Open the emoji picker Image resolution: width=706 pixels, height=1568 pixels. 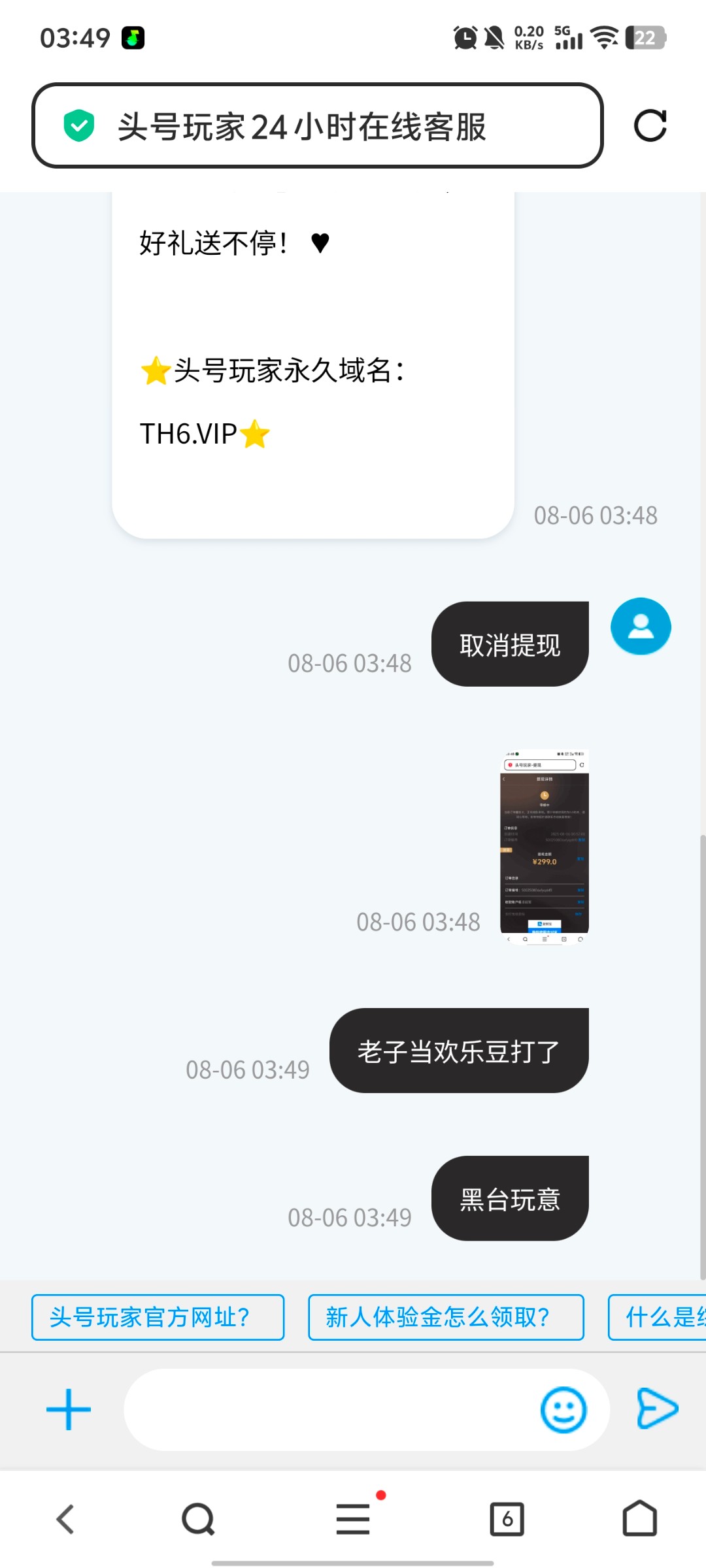(x=563, y=1409)
